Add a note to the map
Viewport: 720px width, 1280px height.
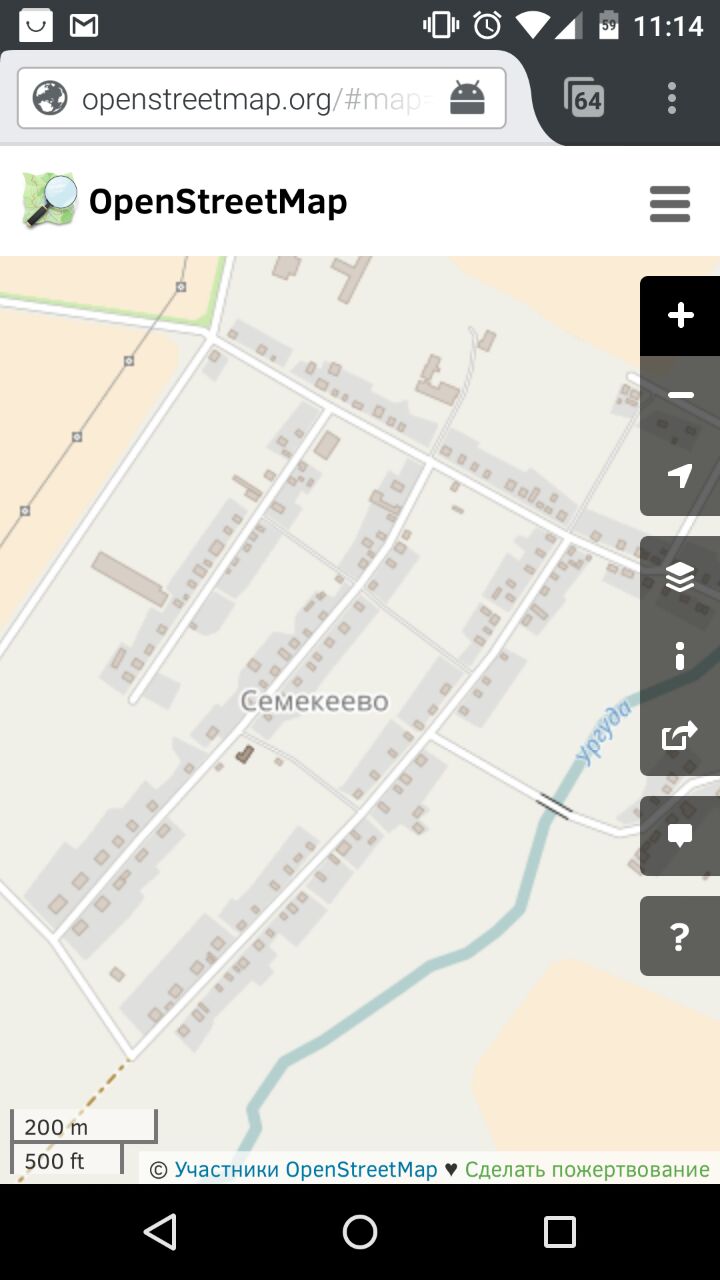pos(680,836)
